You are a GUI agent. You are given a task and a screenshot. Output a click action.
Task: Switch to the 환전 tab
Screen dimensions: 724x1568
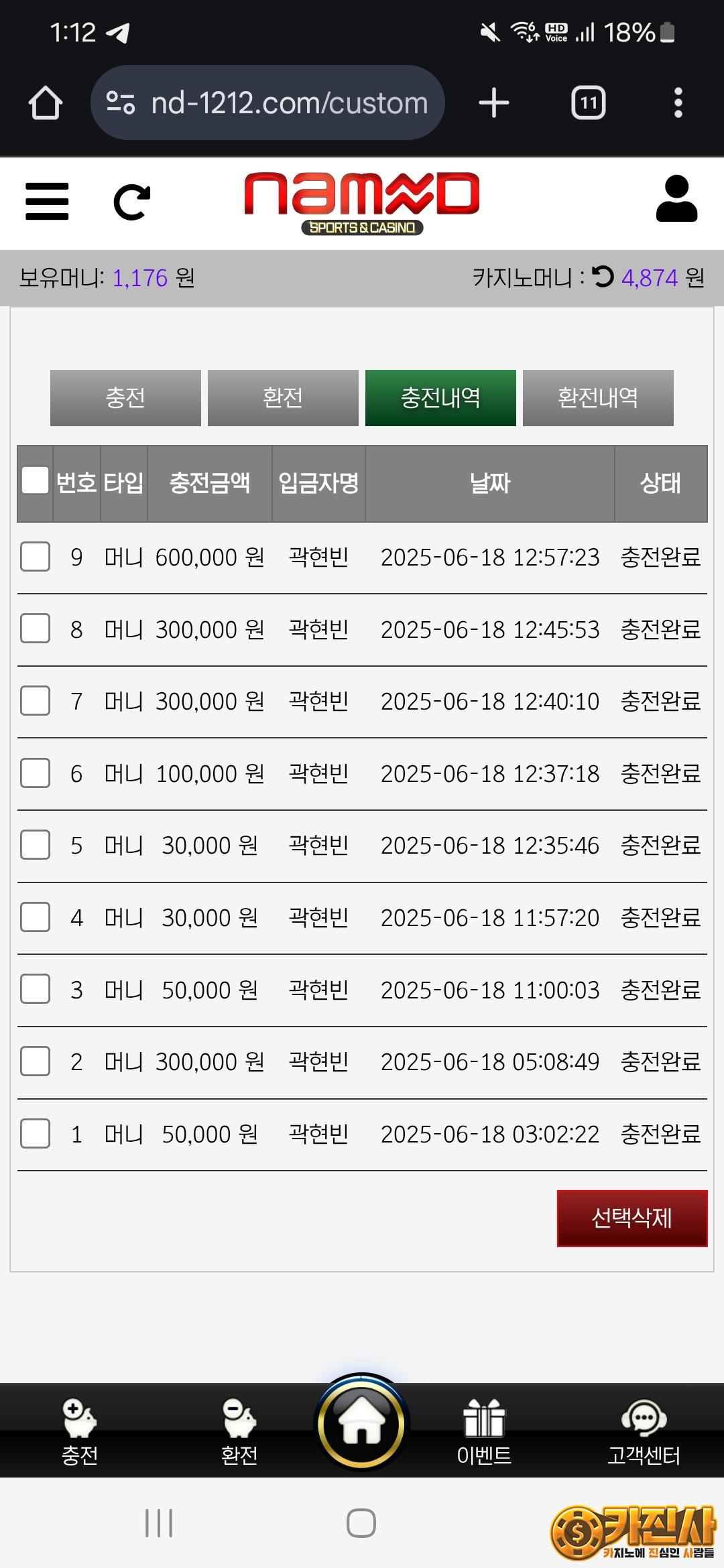(283, 398)
